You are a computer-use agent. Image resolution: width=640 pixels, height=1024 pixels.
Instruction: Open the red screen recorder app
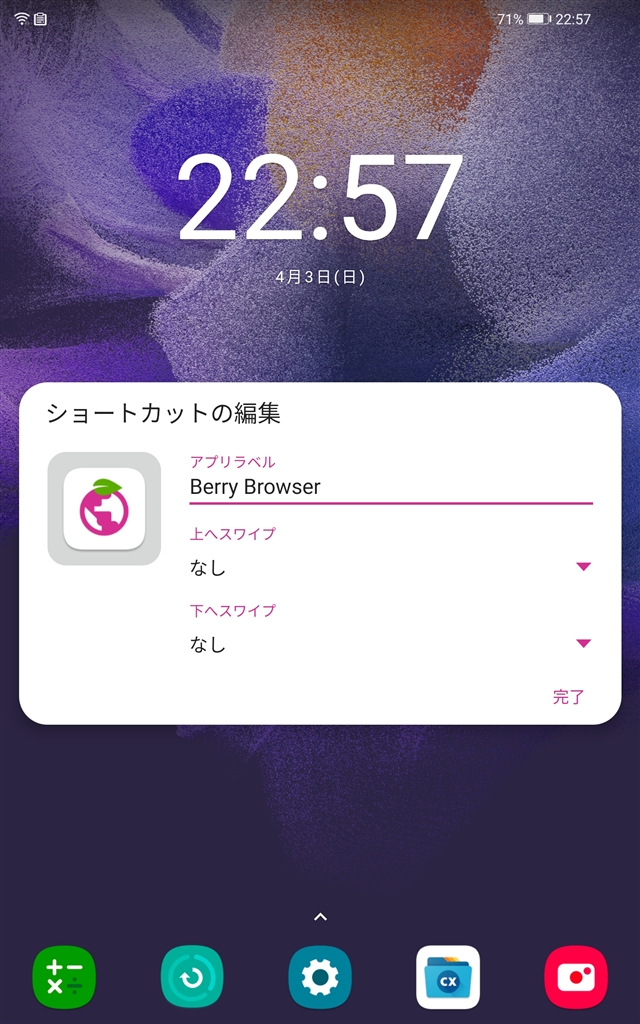click(x=576, y=977)
